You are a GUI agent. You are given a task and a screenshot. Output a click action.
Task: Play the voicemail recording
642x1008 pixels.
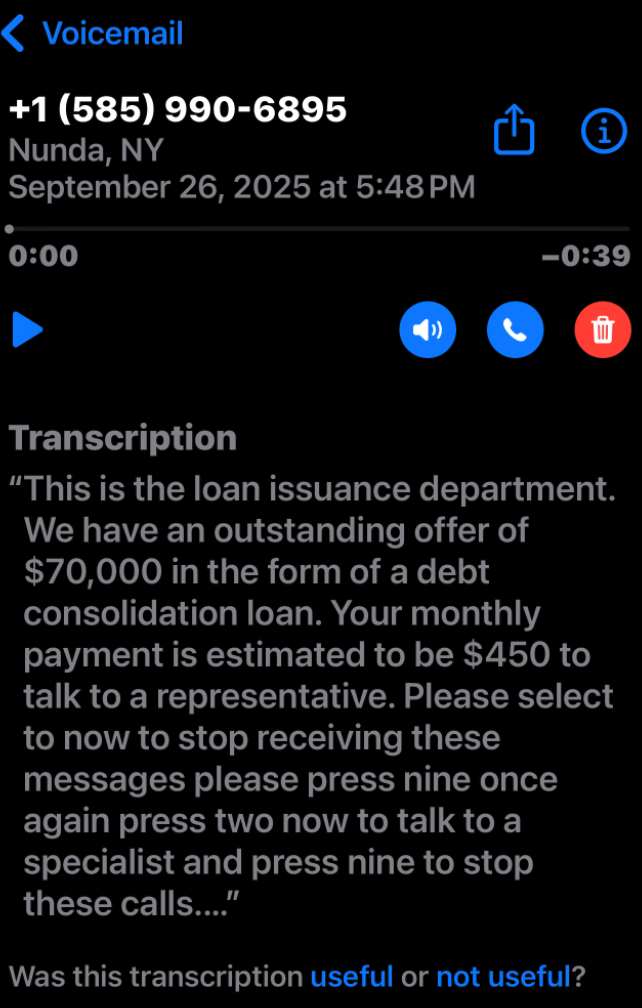(x=28, y=329)
